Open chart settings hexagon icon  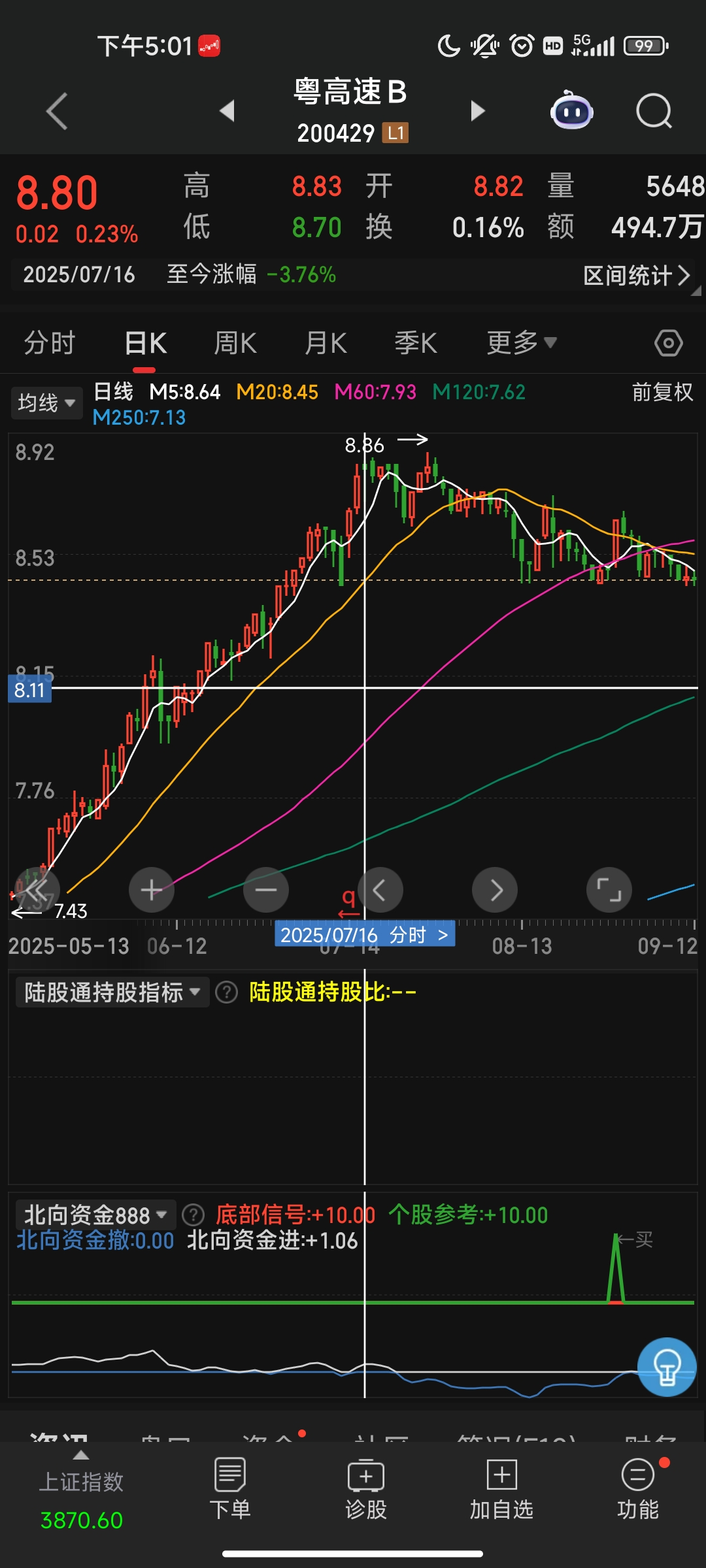(x=668, y=343)
